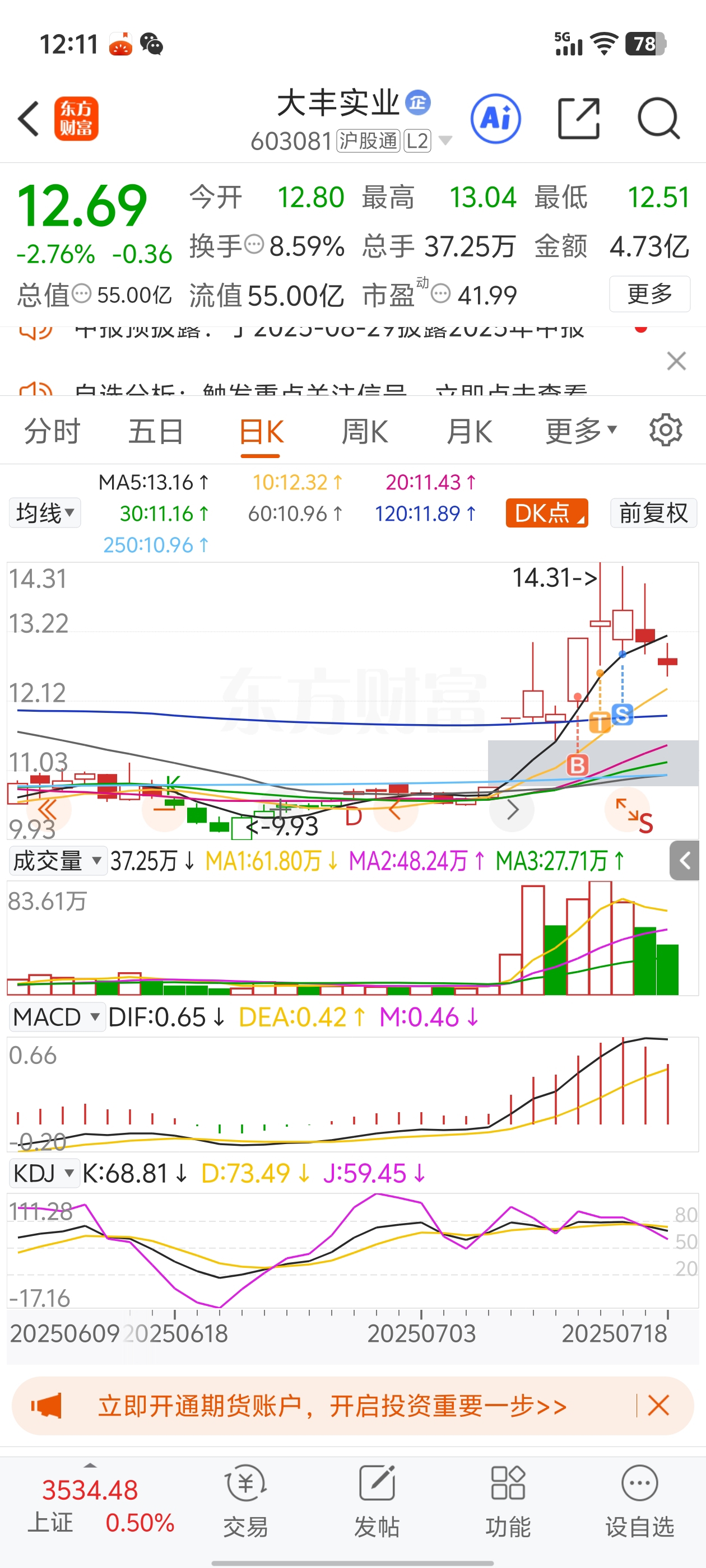Viewport: 706px width, 1568px height.
Task: Open the Ai assistant icon
Action: 495,119
